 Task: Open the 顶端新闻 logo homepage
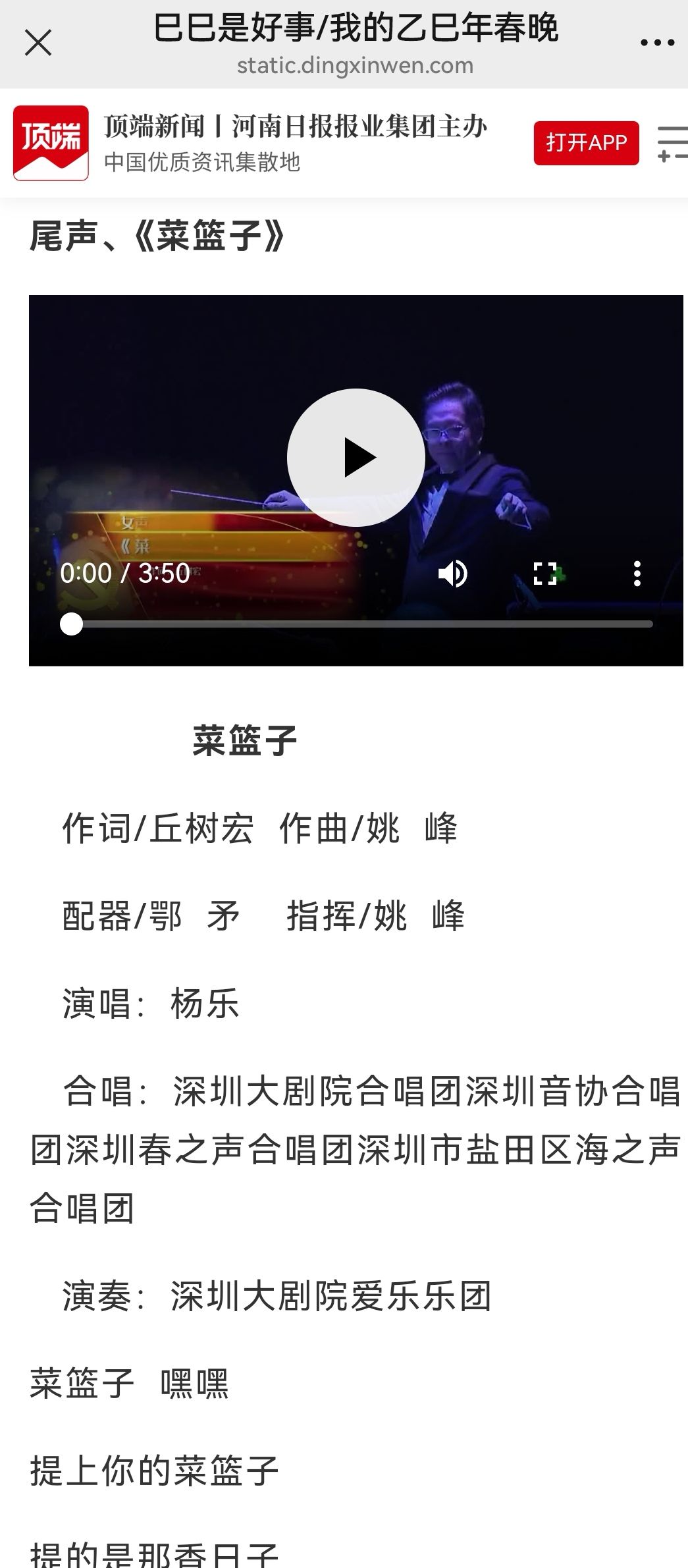51,143
